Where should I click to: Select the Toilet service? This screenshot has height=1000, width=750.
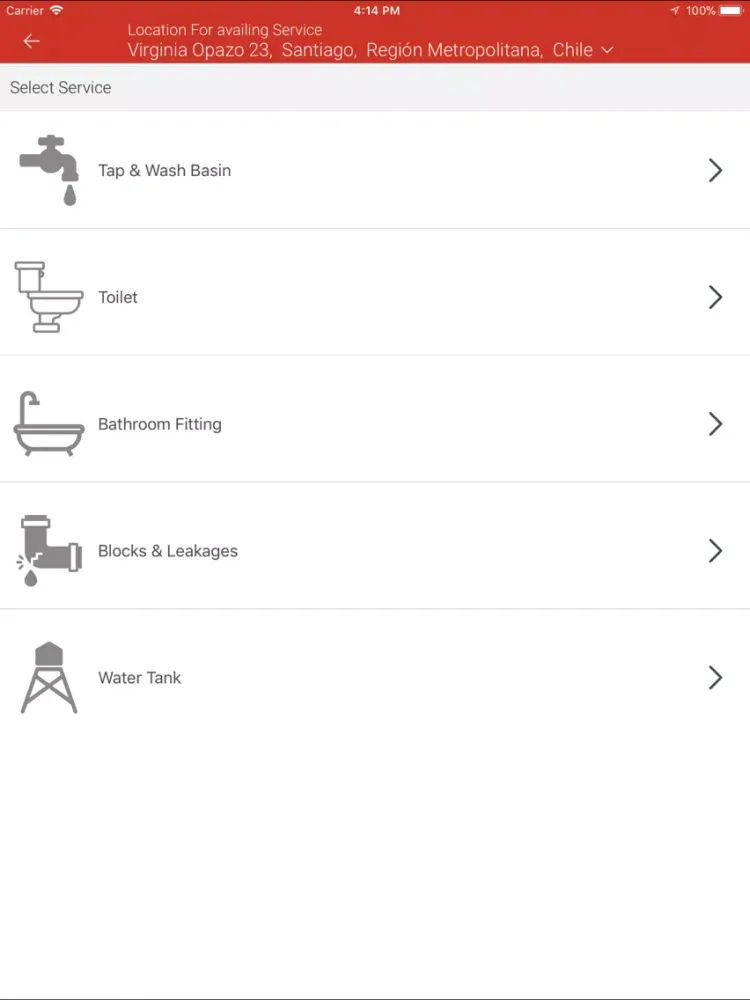coord(375,297)
